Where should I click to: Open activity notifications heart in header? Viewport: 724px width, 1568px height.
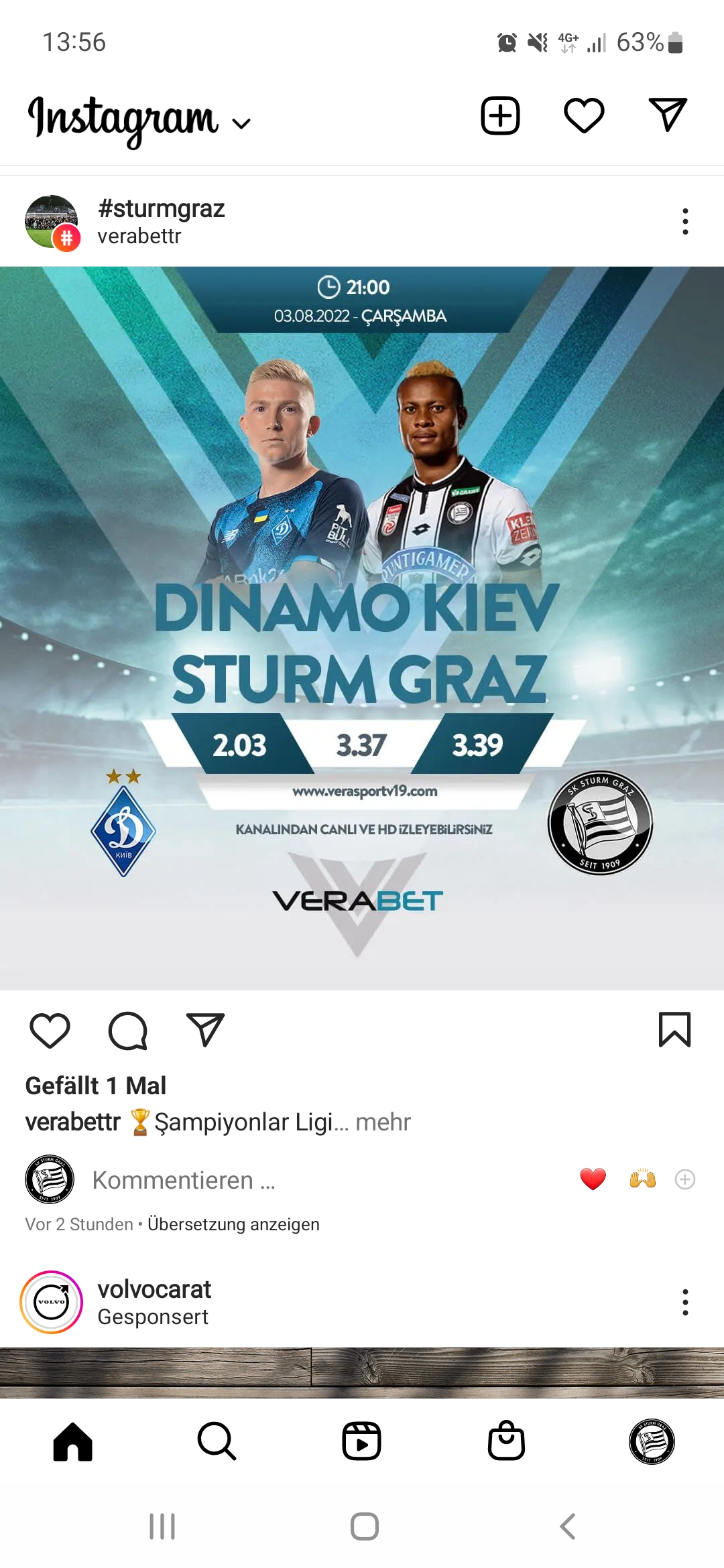click(584, 115)
